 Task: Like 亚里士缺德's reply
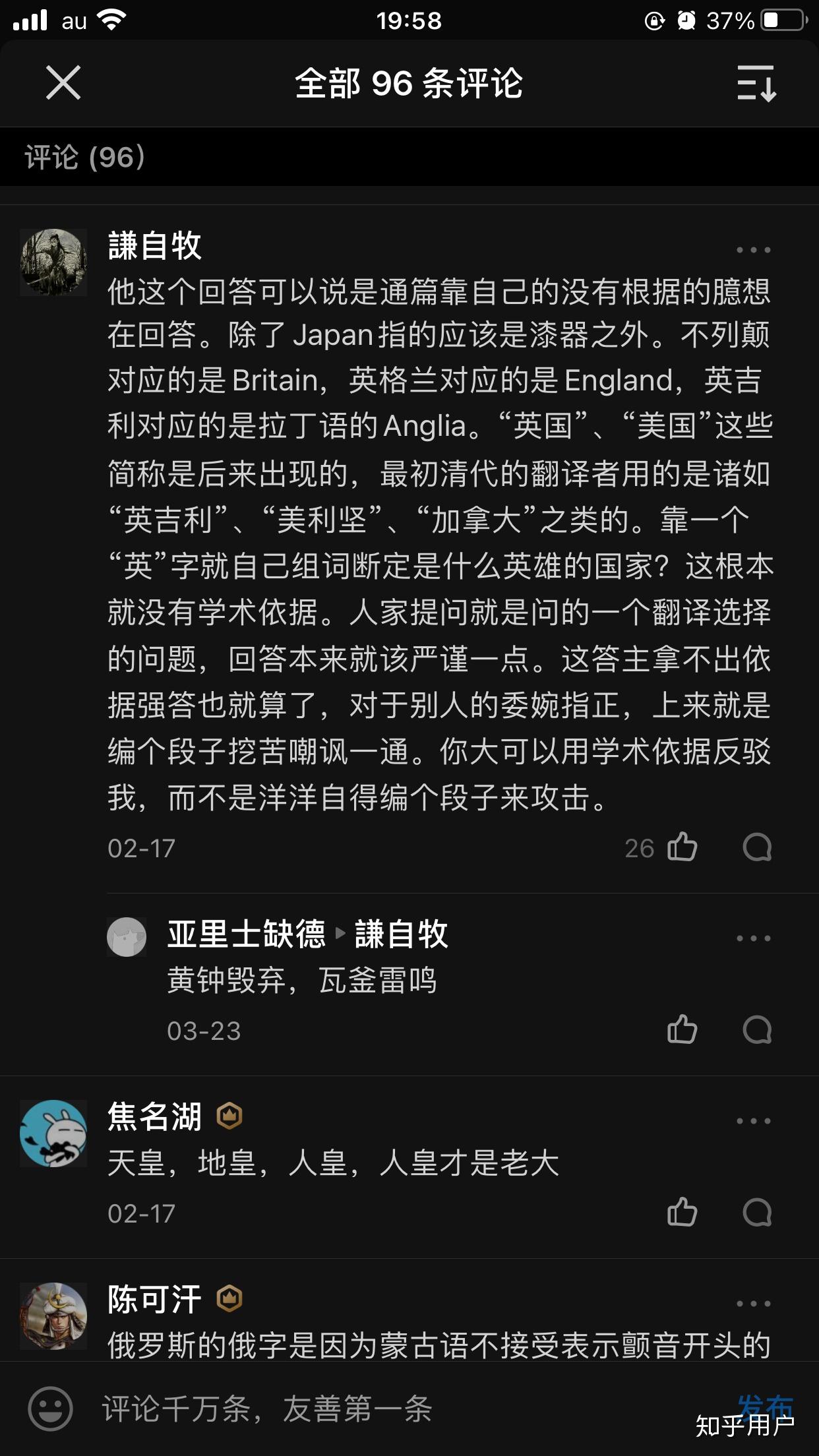click(x=682, y=1029)
